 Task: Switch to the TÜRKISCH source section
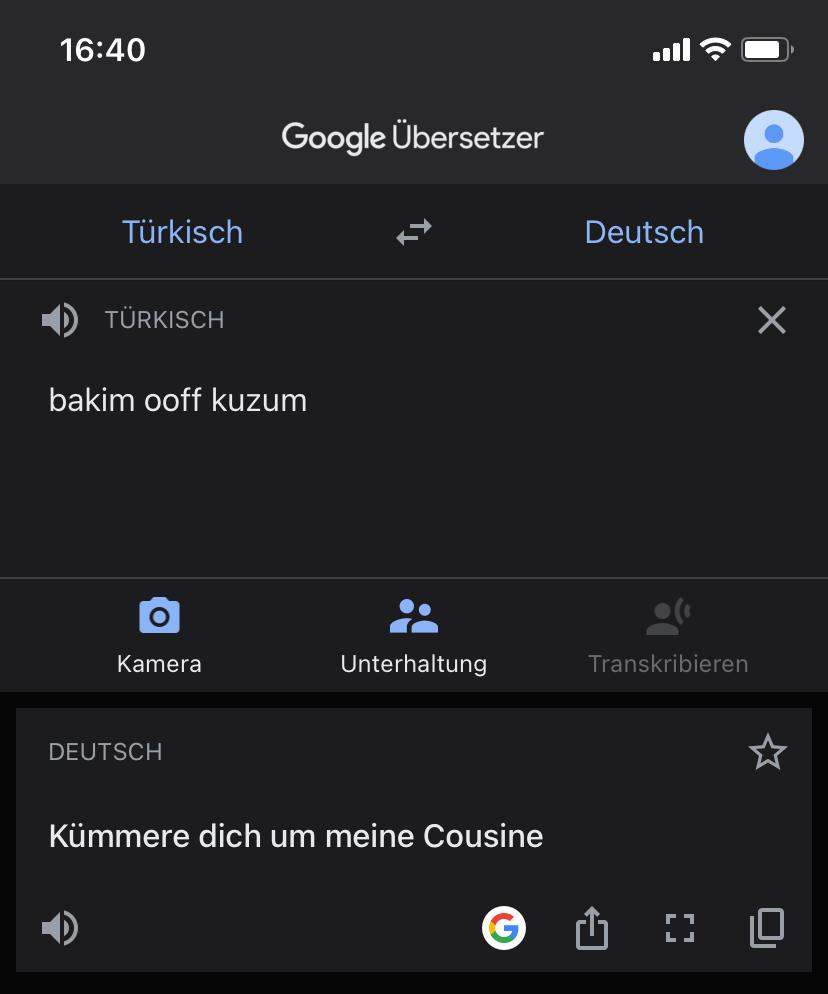click(x=164, y=320)
